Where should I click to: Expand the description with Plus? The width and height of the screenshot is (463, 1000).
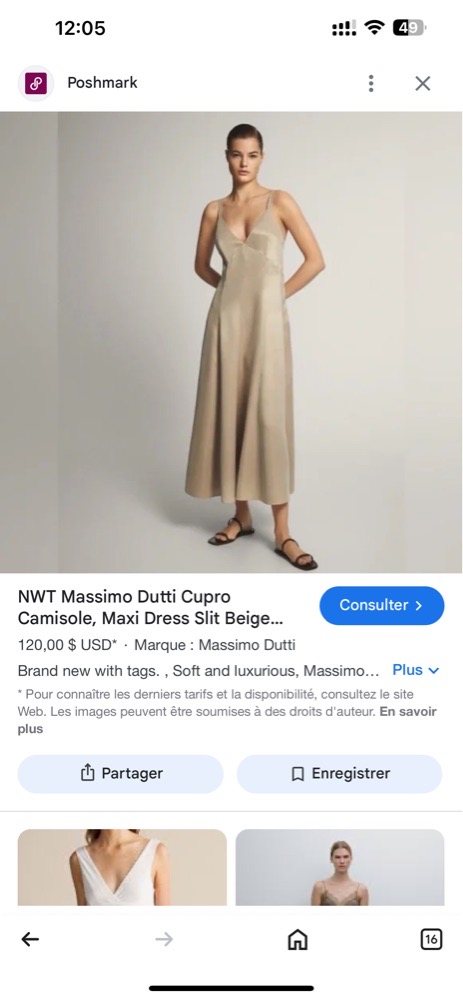(x=416, y=670)
